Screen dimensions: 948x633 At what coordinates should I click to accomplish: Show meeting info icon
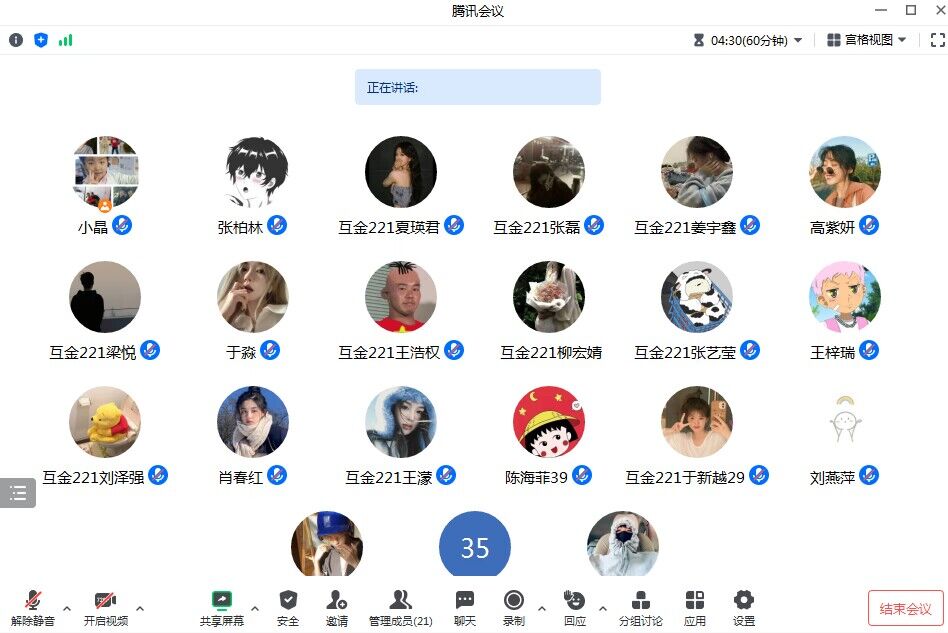pos(16,40)
